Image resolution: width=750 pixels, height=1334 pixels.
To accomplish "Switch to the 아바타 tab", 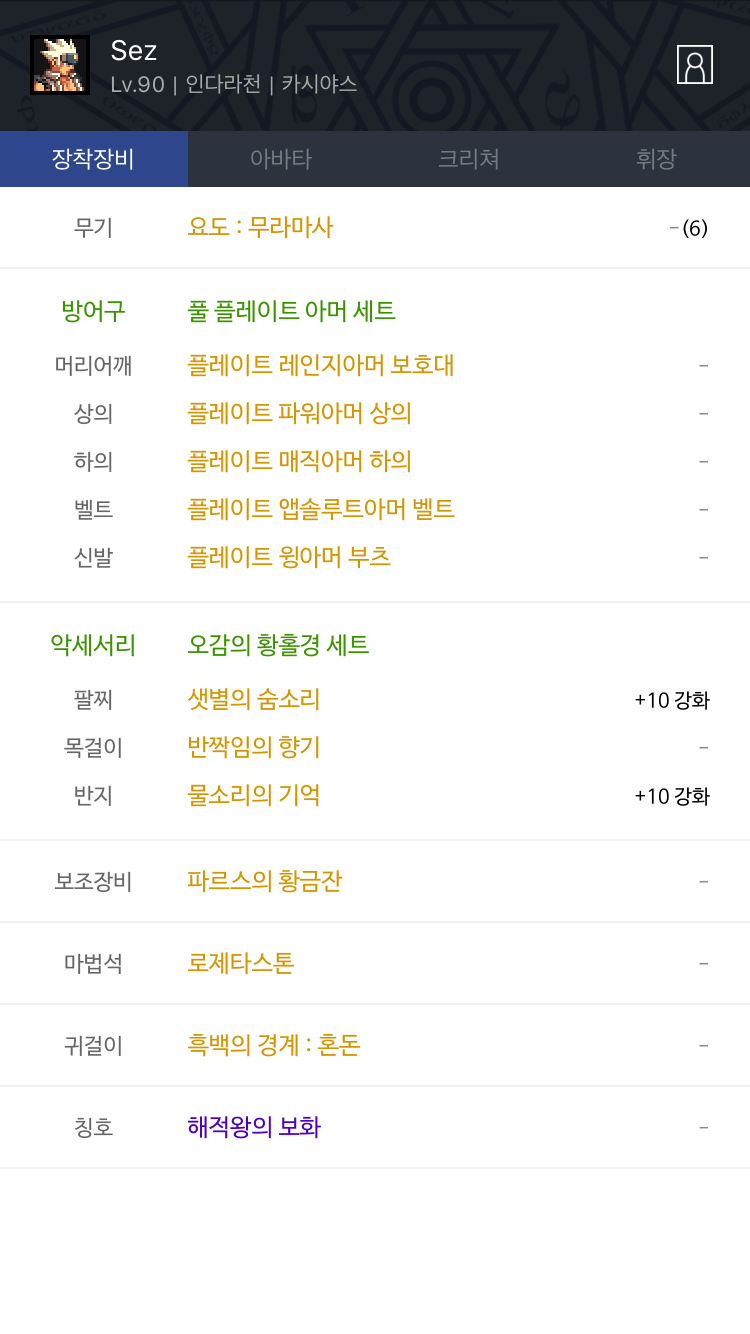I will point(281,159).
